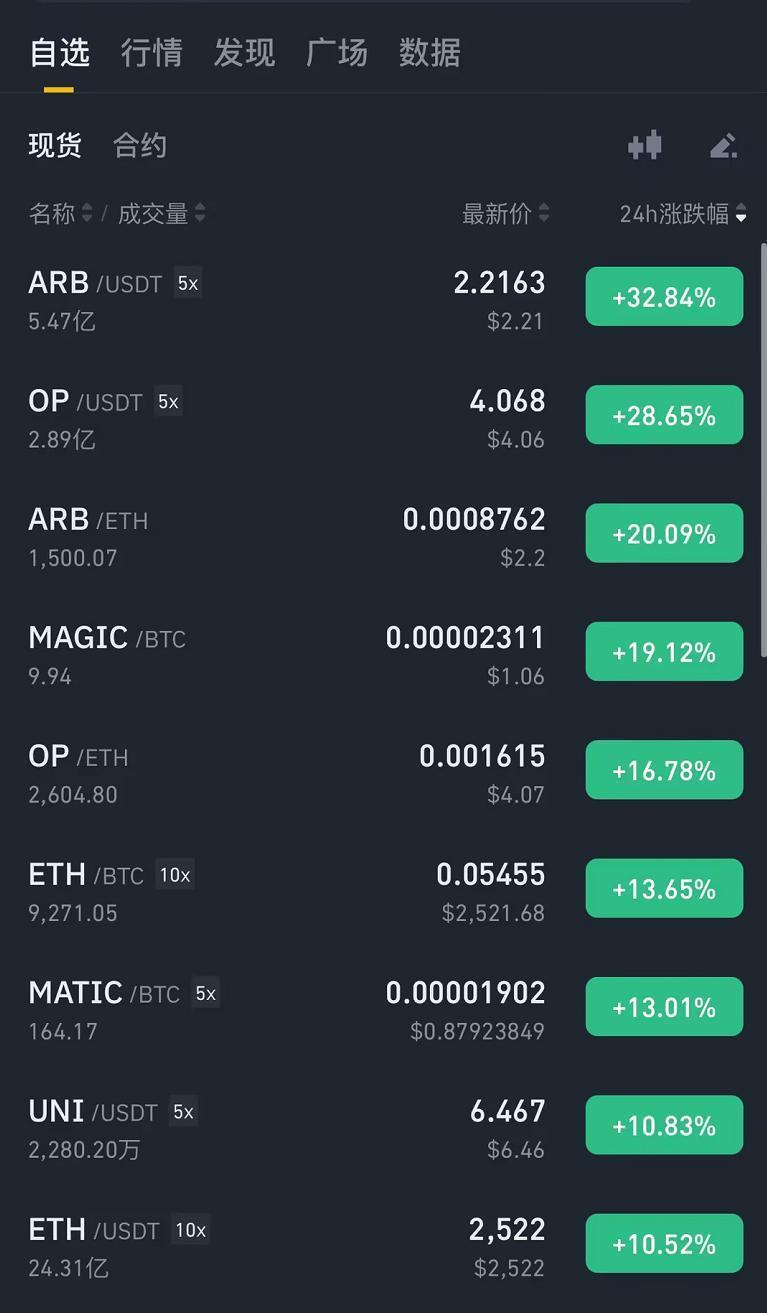Click the 10x badge beside ETH/USDT
Screen dimensions: 767x1313
click(x=190, y=1230)
